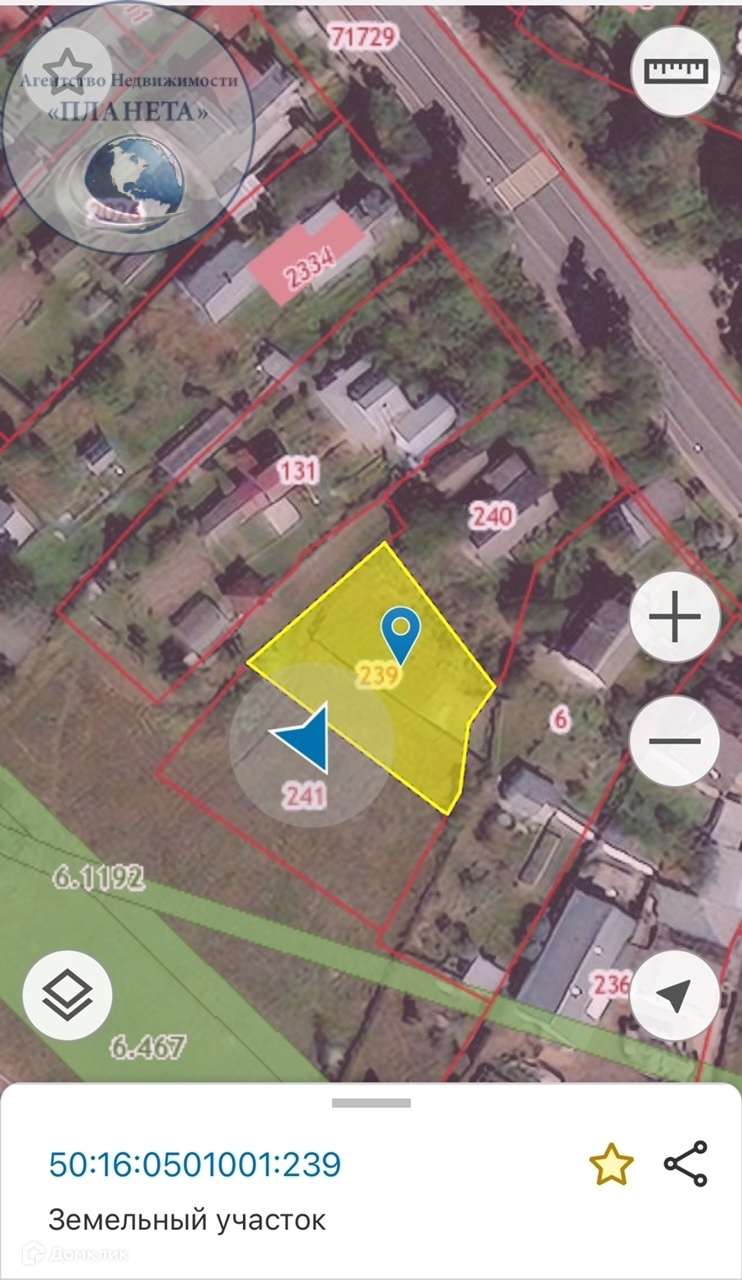Open cadastral number 50:16:0501001:239 details
742x1280 pixels.
[x=195, y=1165]
